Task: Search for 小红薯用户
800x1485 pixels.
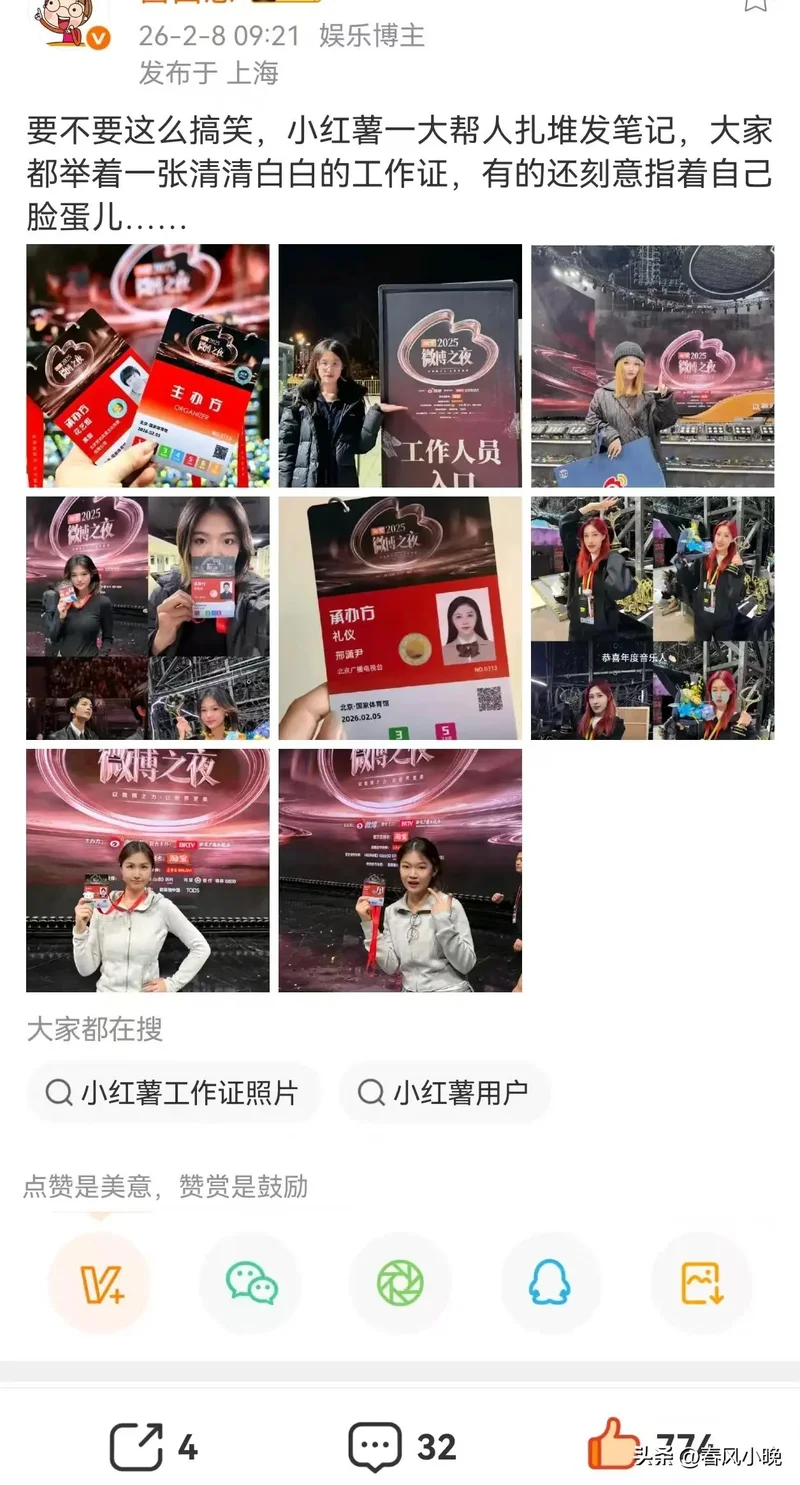Action: [444, 1093]
